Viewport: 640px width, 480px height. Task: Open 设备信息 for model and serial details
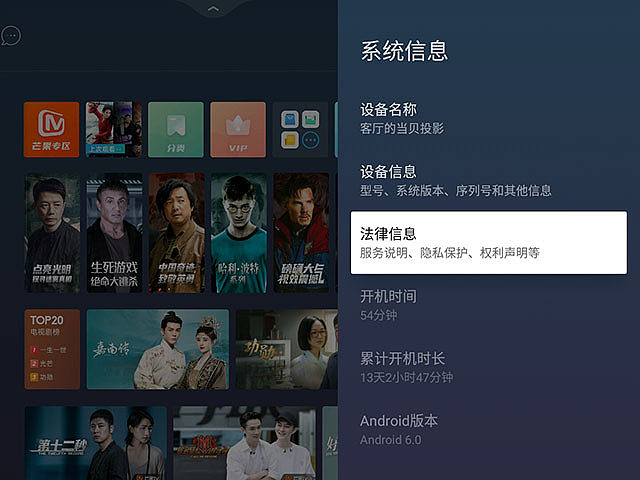point(489,180)
